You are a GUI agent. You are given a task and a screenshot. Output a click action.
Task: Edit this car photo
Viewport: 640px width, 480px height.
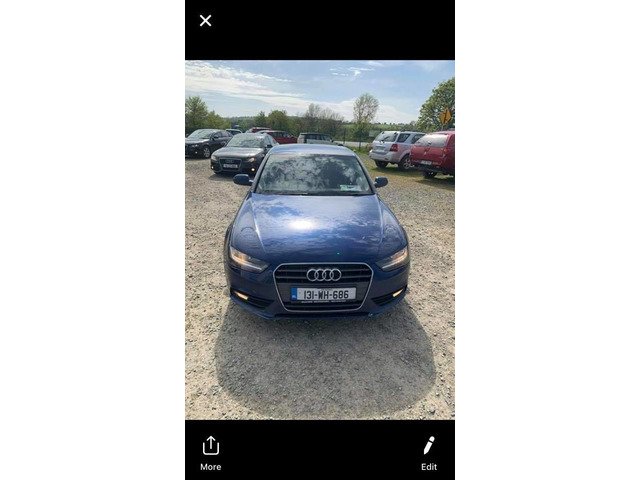428,451
